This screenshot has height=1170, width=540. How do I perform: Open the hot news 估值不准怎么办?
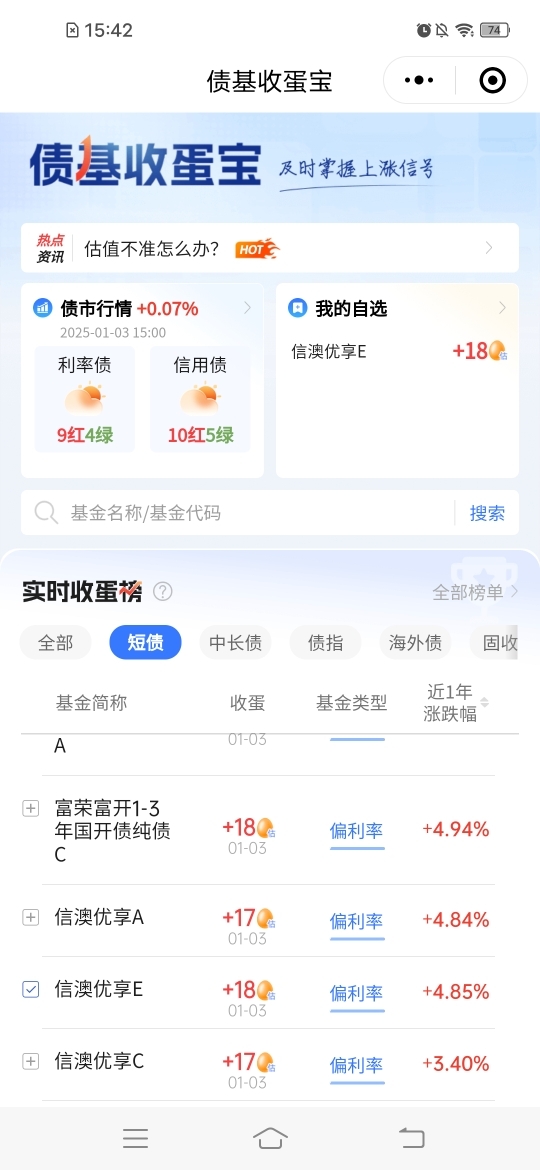pos(269,248)
